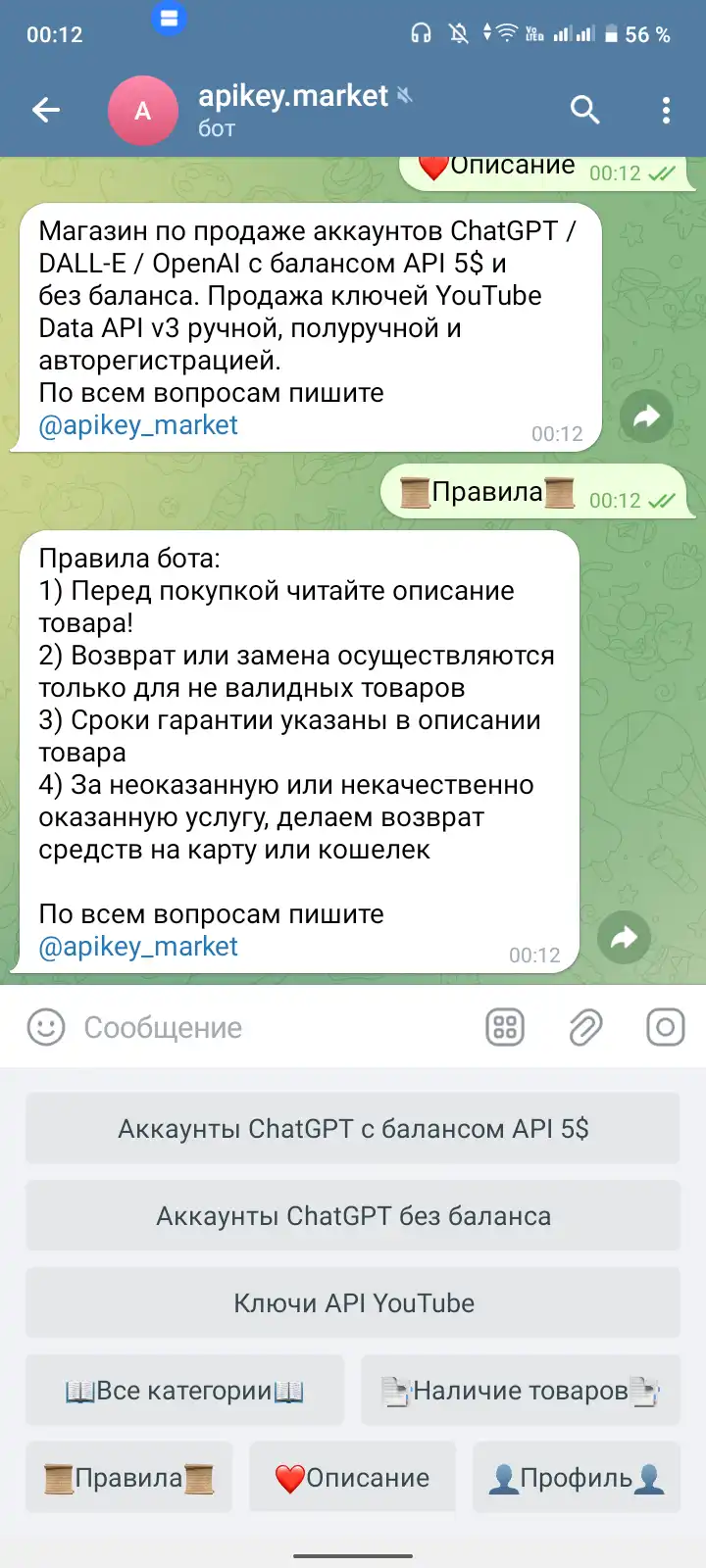706x1568 pixels.
Task: Open apikey.market bot profile header
Action: pos(294,110)
